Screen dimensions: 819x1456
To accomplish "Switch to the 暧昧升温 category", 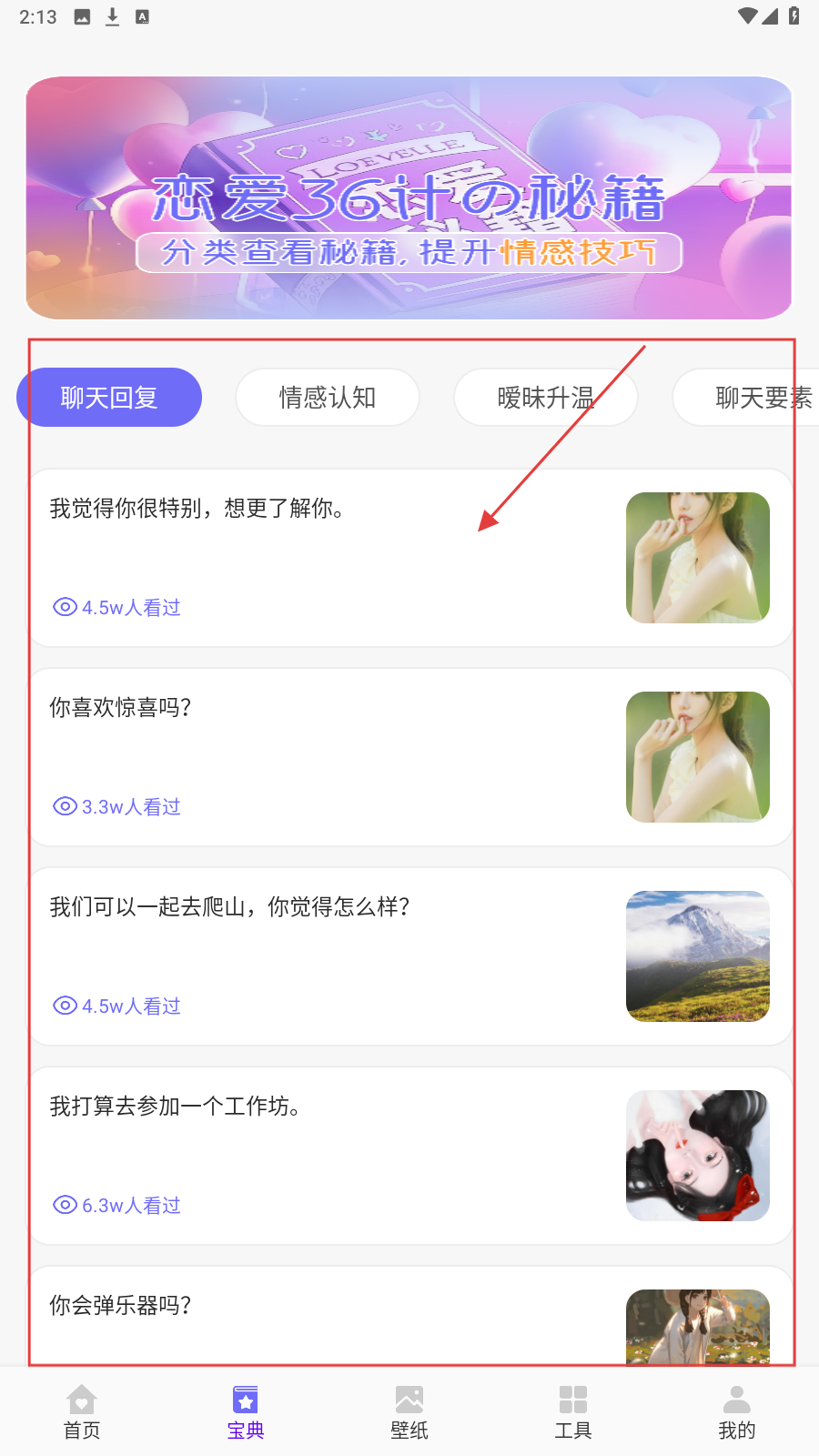I will [x=545, y=398].
